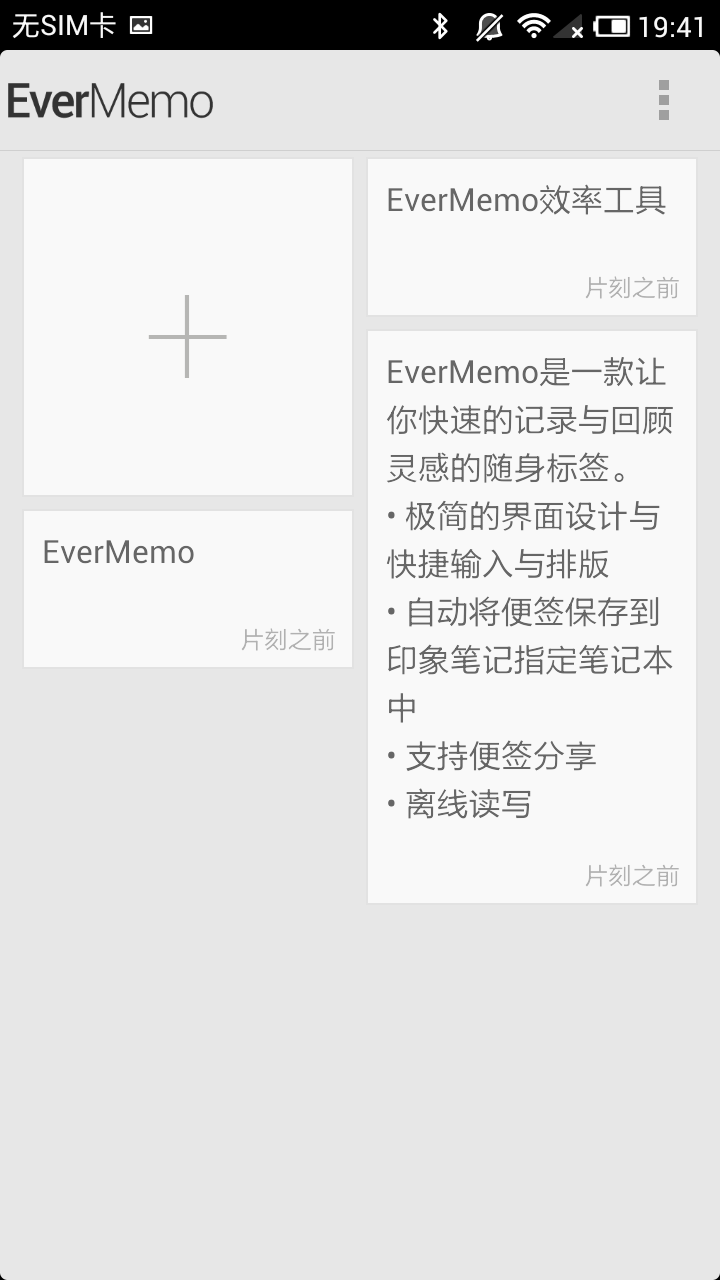Open the note titled EverMemo

(x=188, y=588)
